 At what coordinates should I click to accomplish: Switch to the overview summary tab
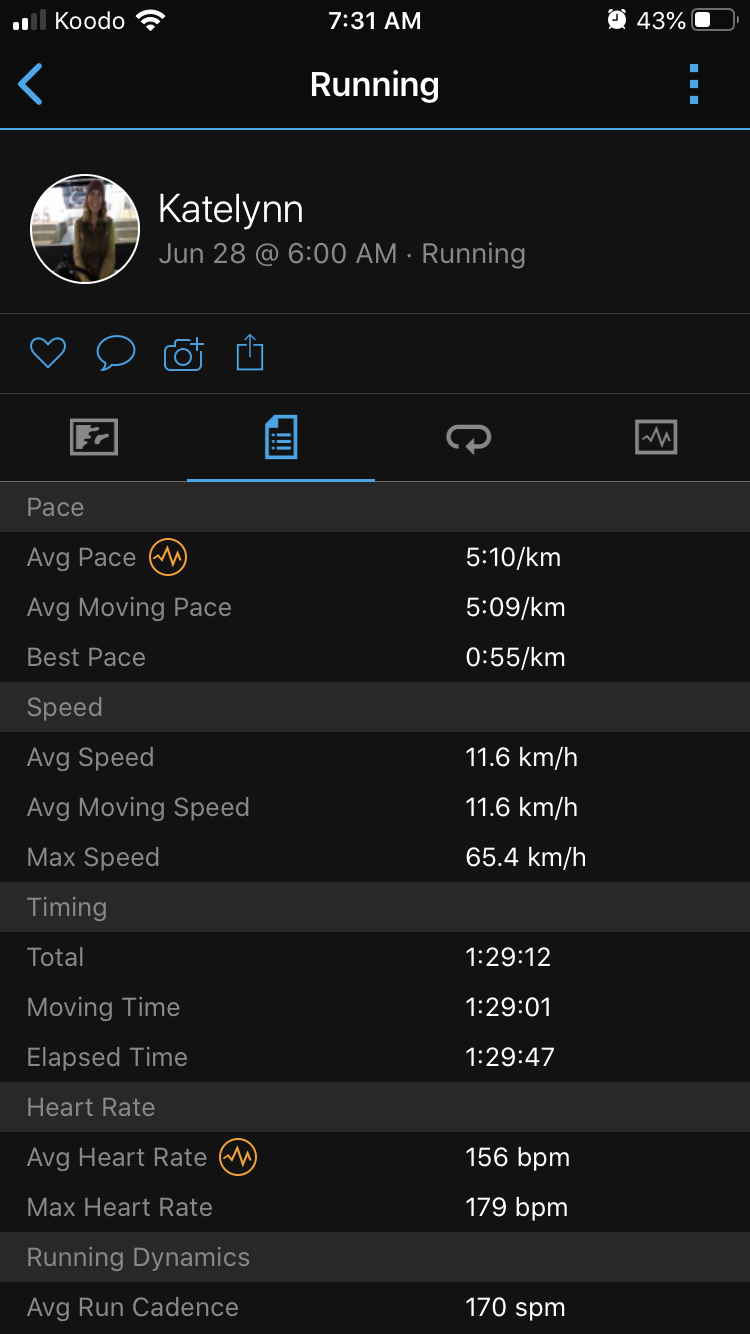94,438
